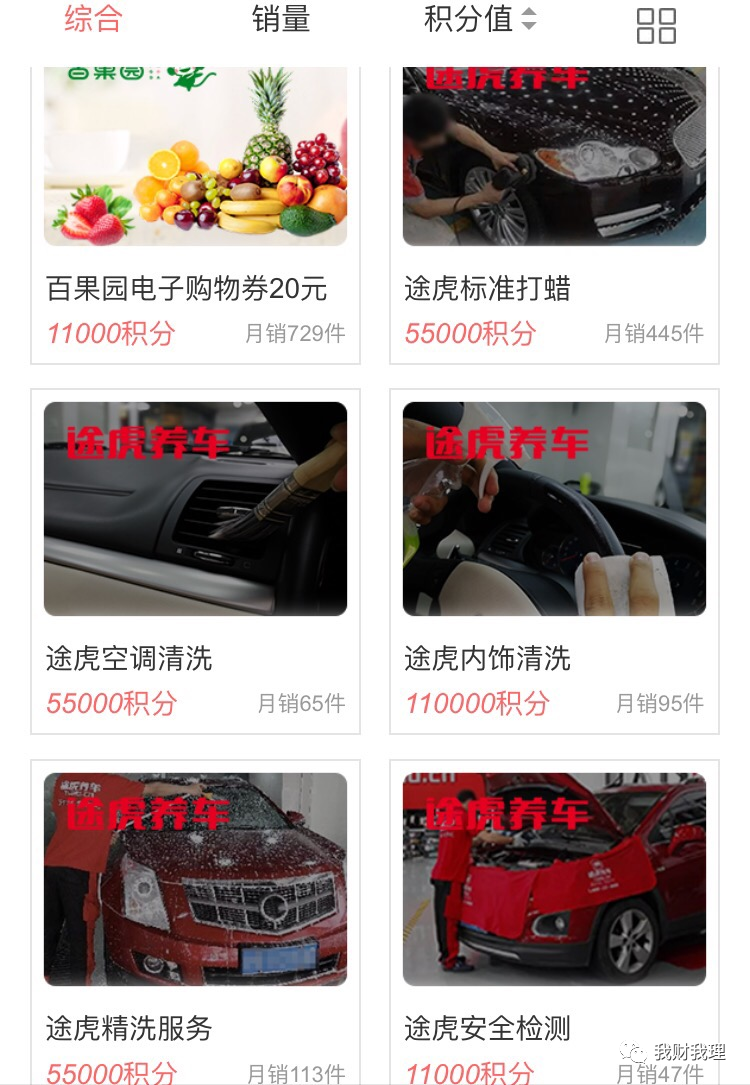Viewport: 750px width, 1085px height.
Task: Sort by 积分值 points value
Action: pos(480,21)
